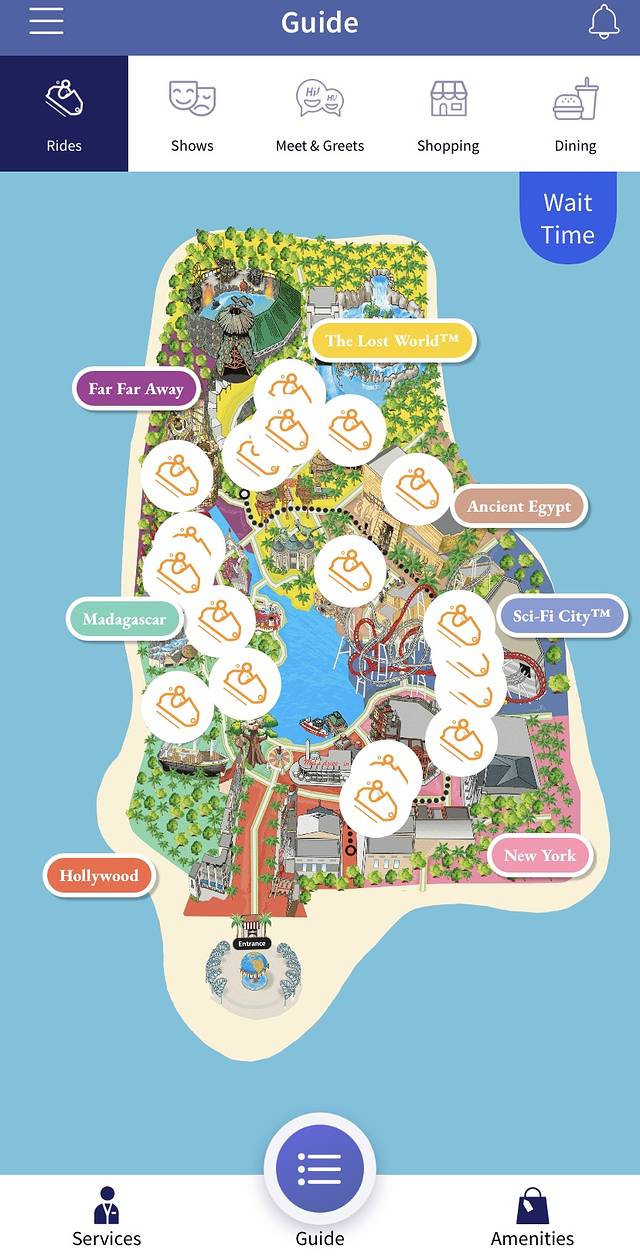Viewport: 640px width, 1259px height.
Task: Open the notifications bell
Action: [x=603, y=21]
